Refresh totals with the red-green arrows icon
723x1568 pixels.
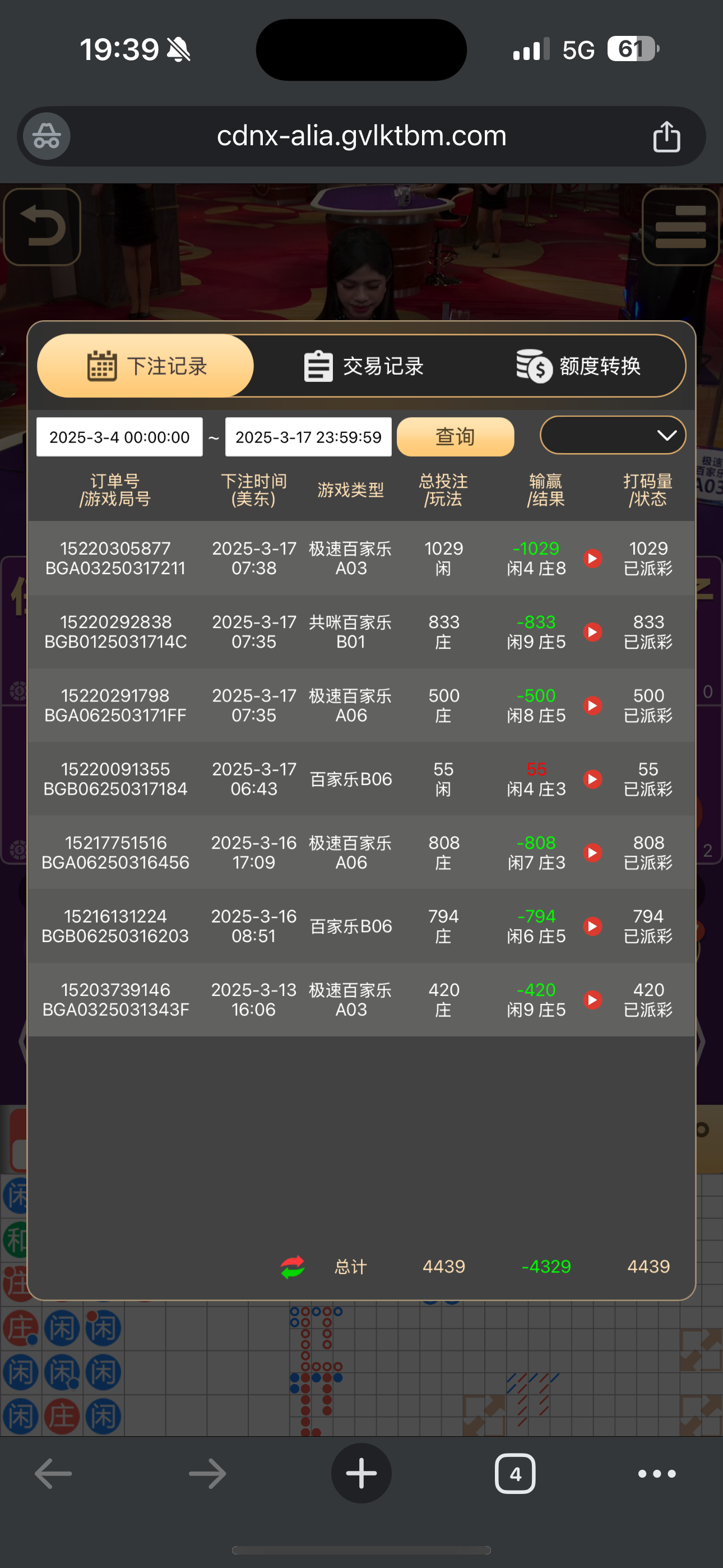[293, 1267]
